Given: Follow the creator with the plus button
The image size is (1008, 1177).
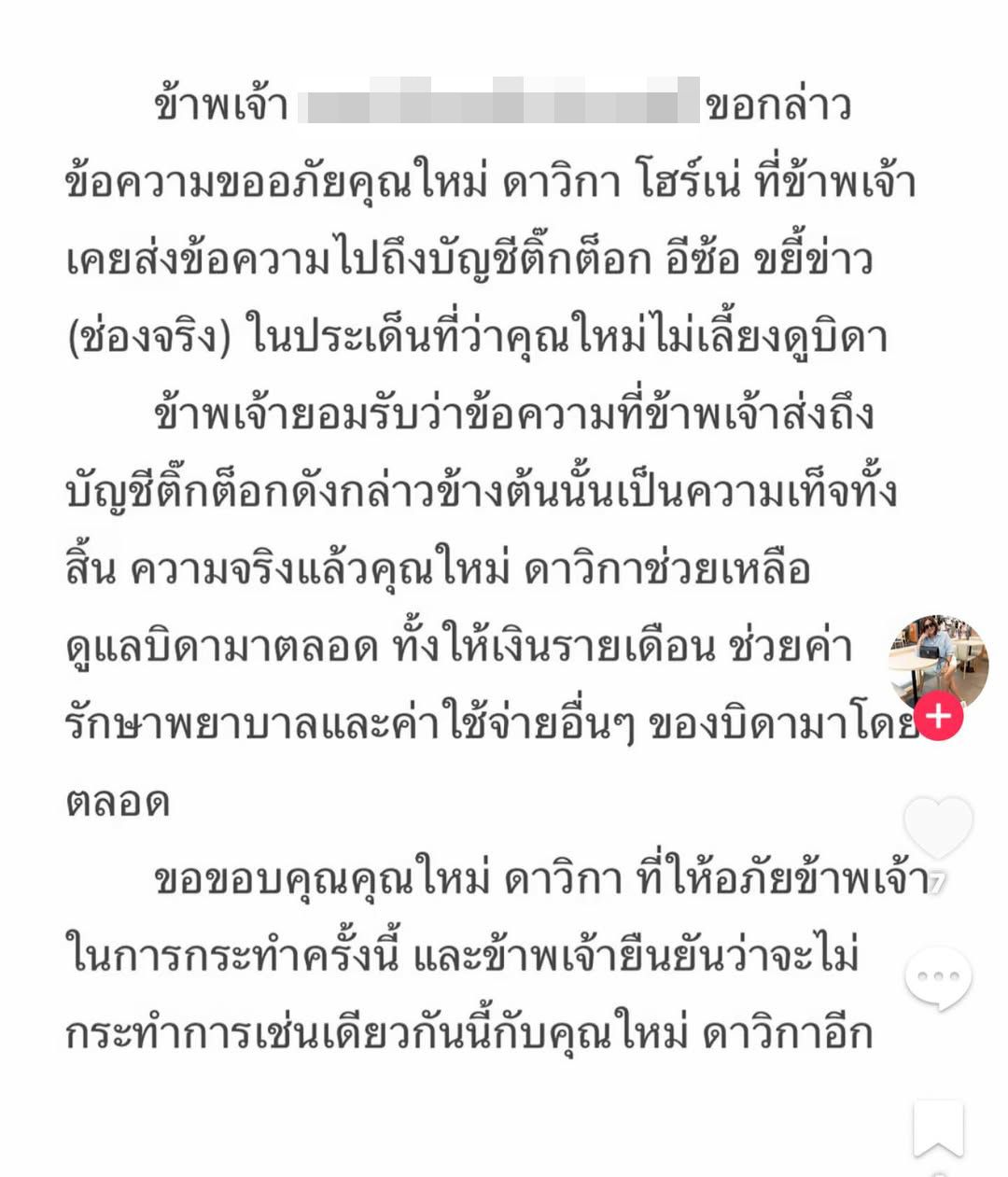Looking at the screenshot, I should coord(938,717).
